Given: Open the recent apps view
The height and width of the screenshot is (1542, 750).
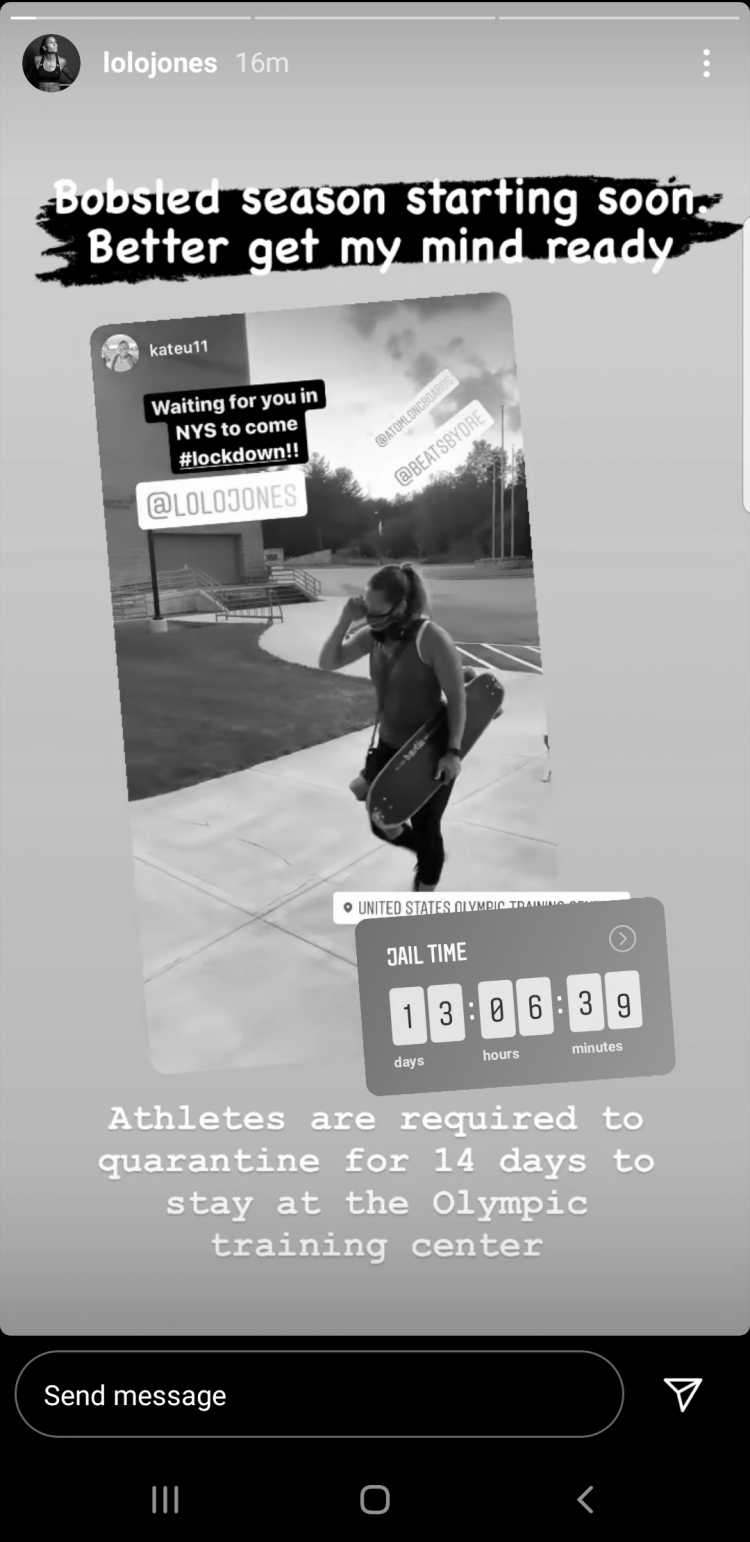Looking at the screenshot, I should [165, 1499].
